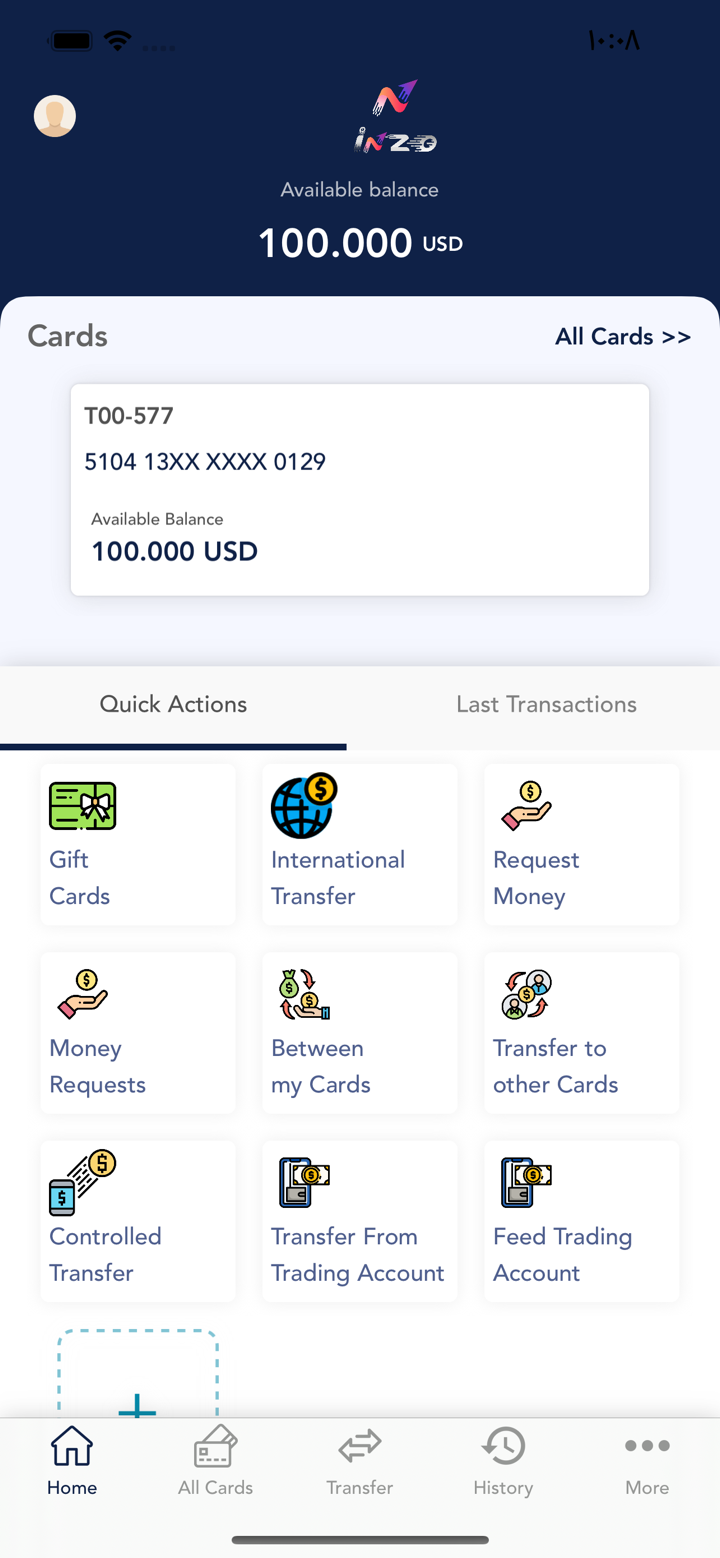Image resolution: width=720 pixels, height=1558 pixels.
Task: Launch Controlled Transfer
Action: click(138, 1221)
